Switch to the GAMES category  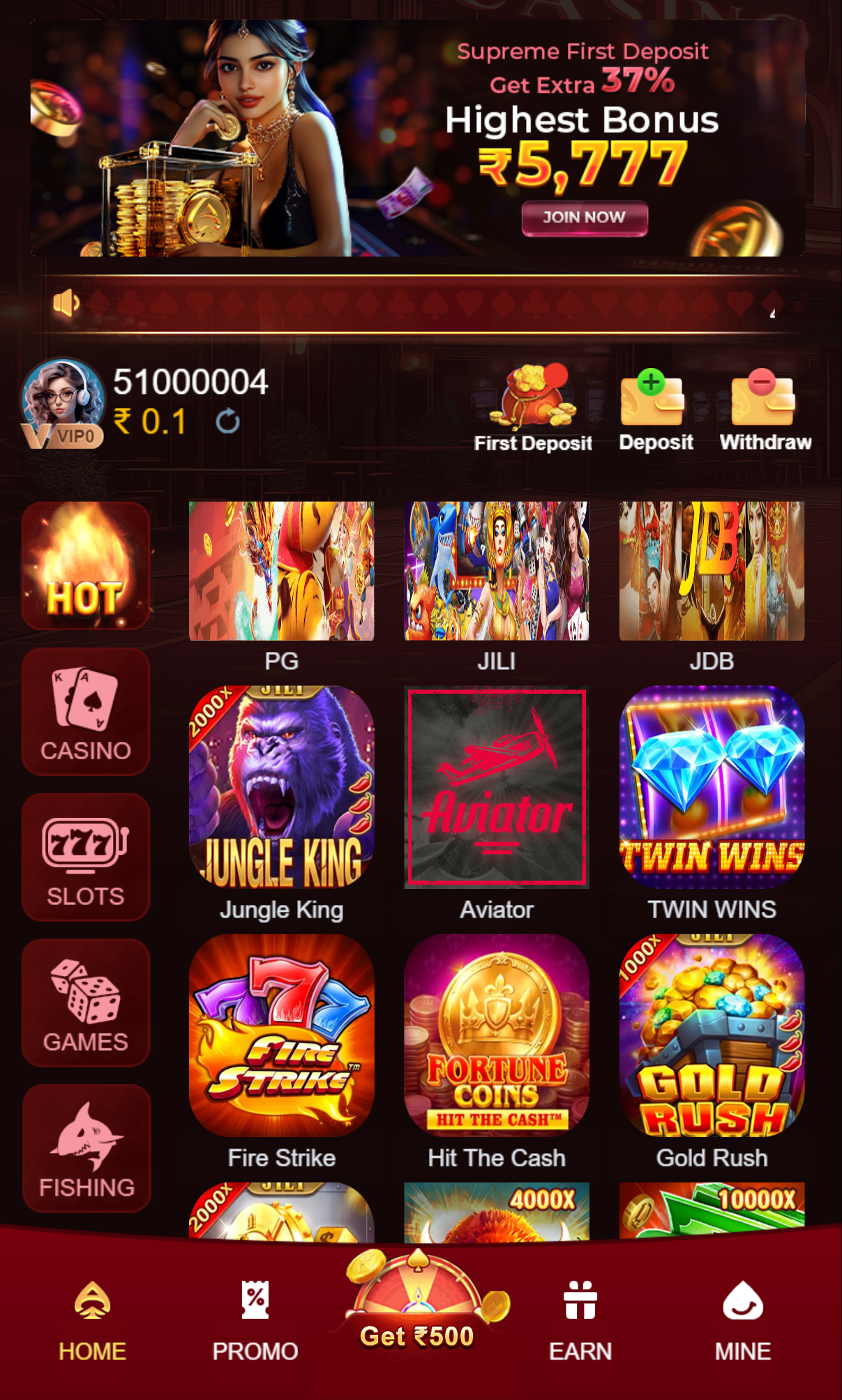pos(86,1003)
